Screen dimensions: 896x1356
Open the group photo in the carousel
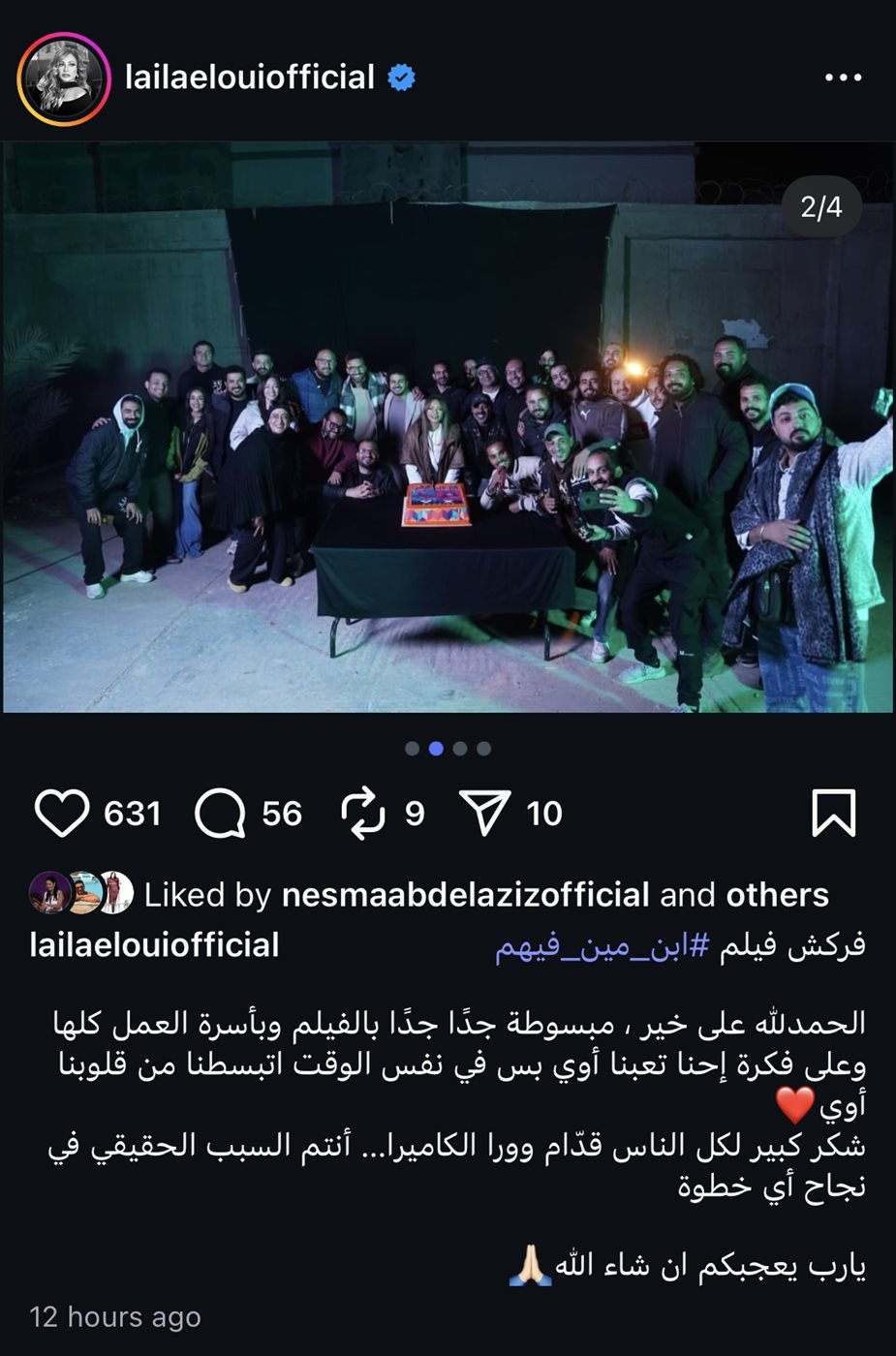coord(448,426)
